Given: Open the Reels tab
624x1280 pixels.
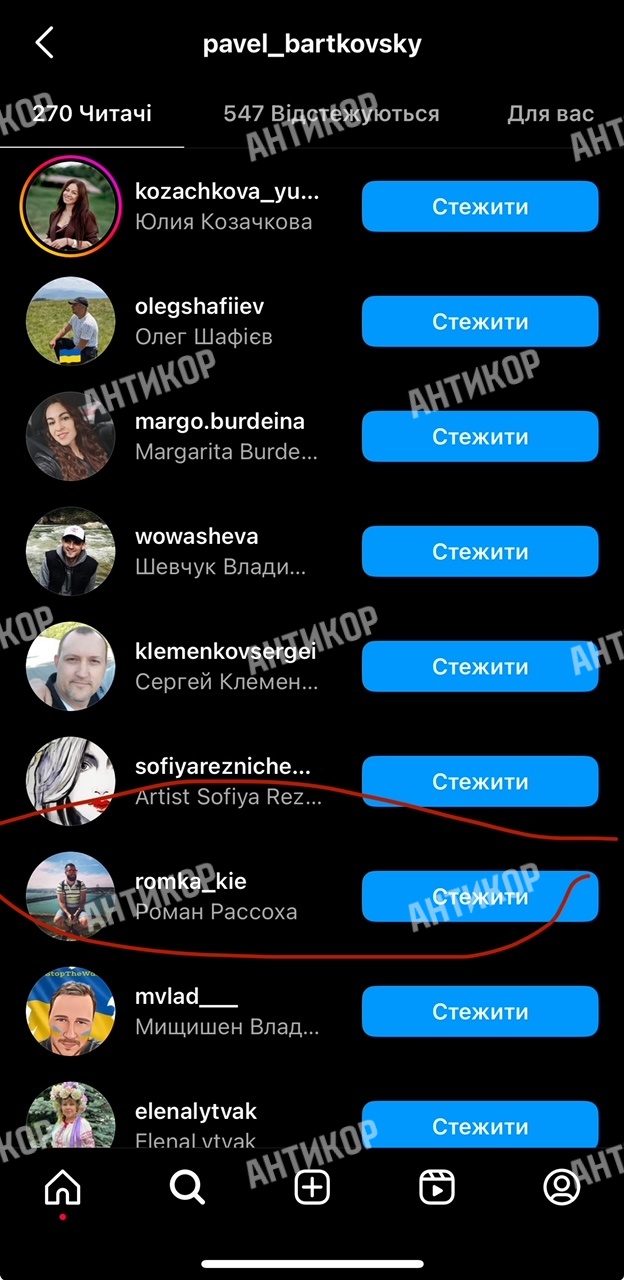Looking at the screenshot, I should coord(437,1187).
